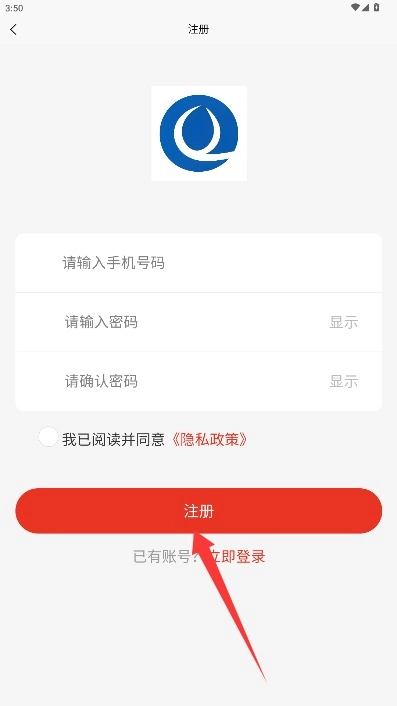Focus the 请输入手机号码 phone number field
The height and width of the screenshot is (706, 397).
[x=198, y=263]
